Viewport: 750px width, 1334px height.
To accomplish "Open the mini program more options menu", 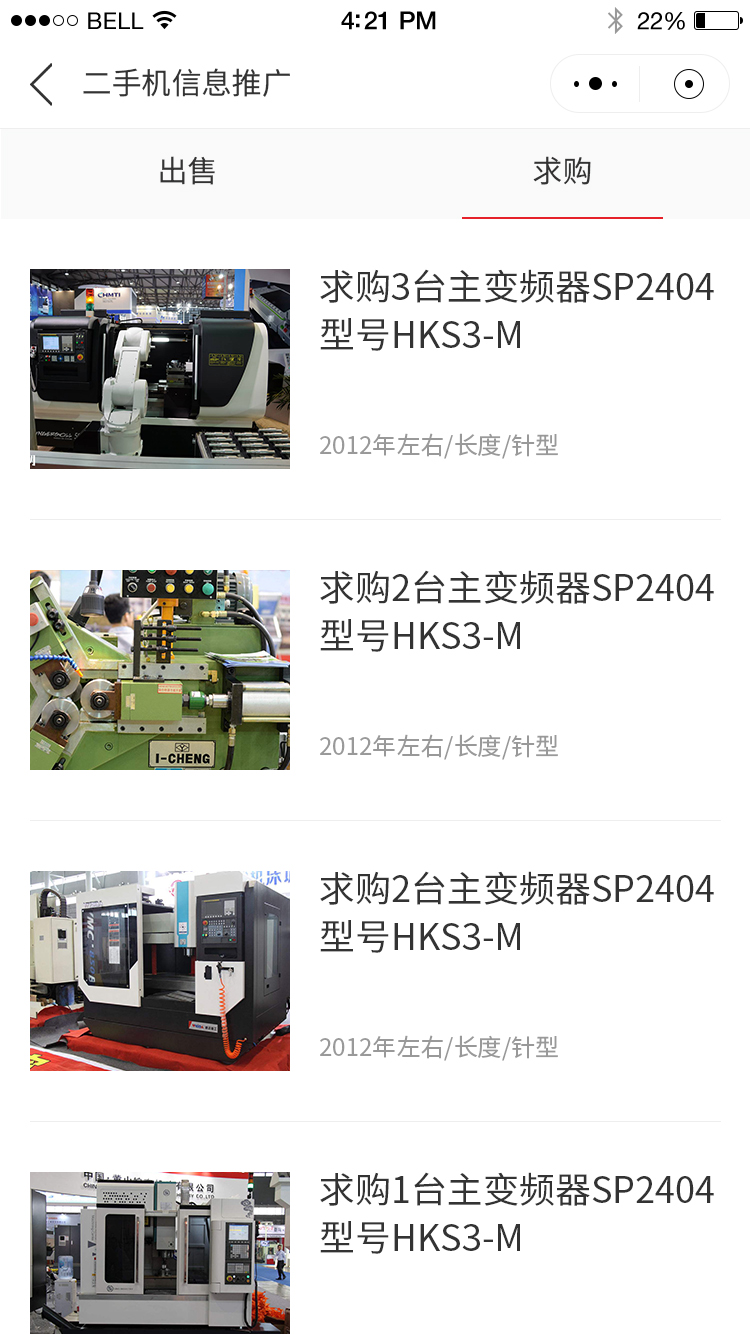I will (593, 84).
